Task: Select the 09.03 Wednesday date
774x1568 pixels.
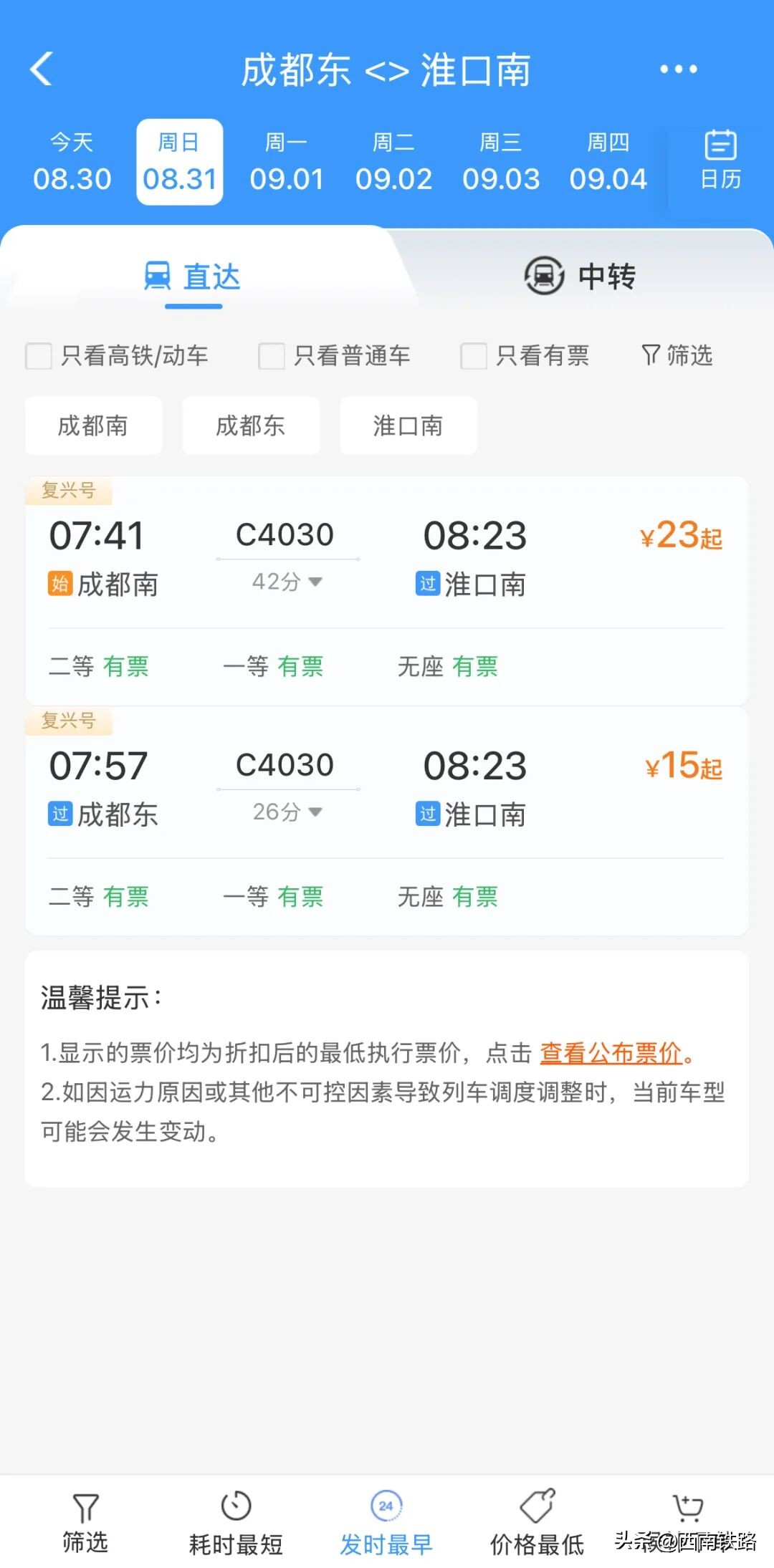Action: click(501, 163)
